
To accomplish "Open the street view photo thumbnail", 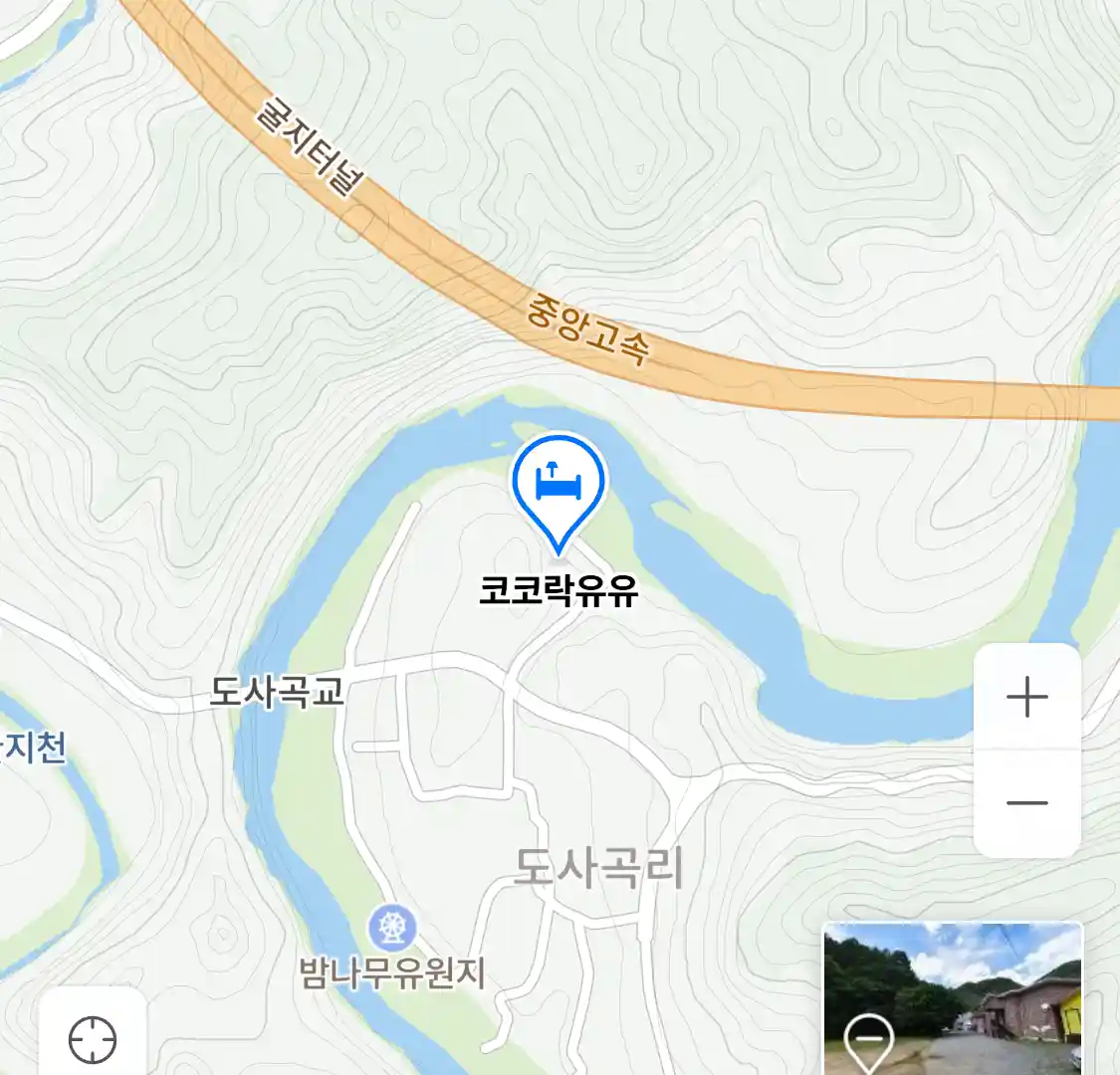I will coord(952,998).
